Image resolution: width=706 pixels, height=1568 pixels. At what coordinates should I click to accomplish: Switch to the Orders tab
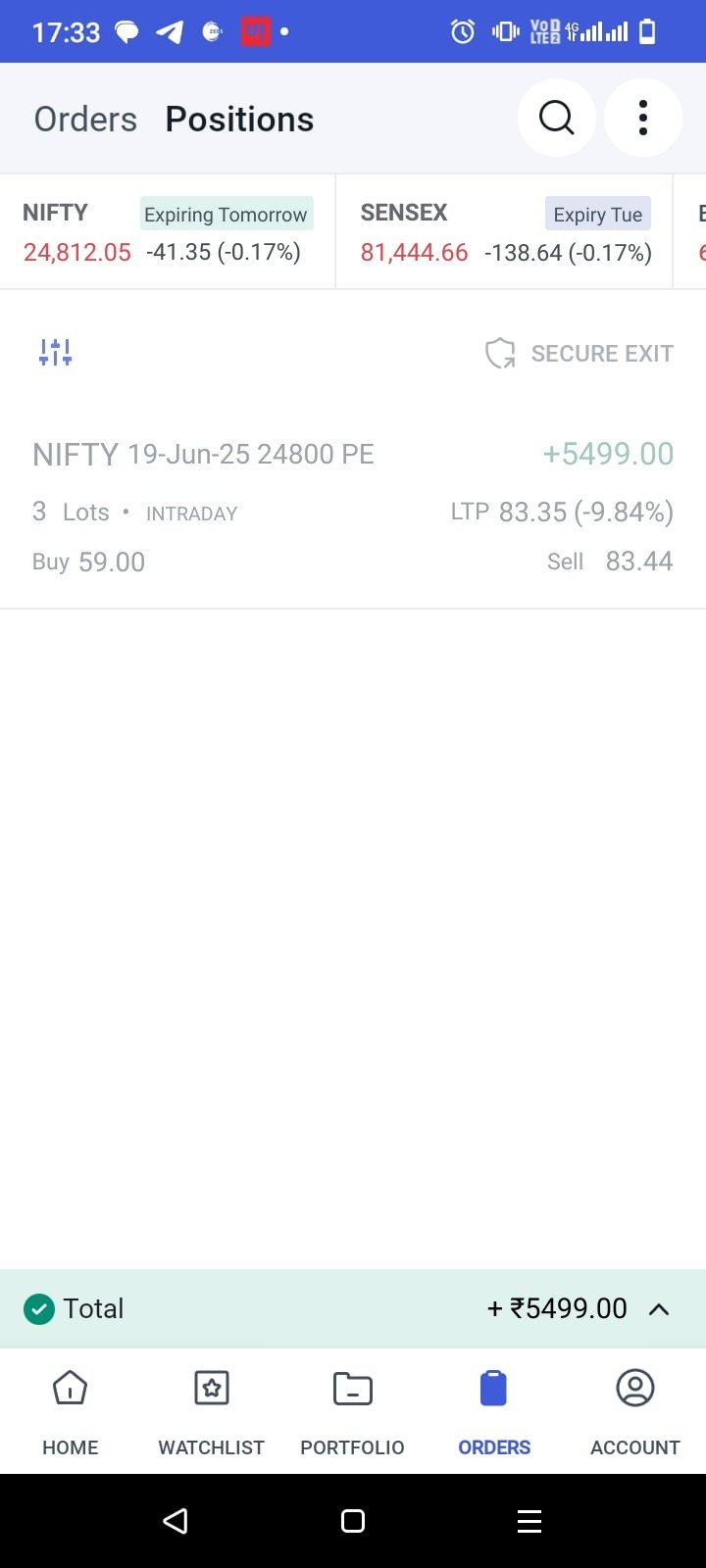(85, 118)
